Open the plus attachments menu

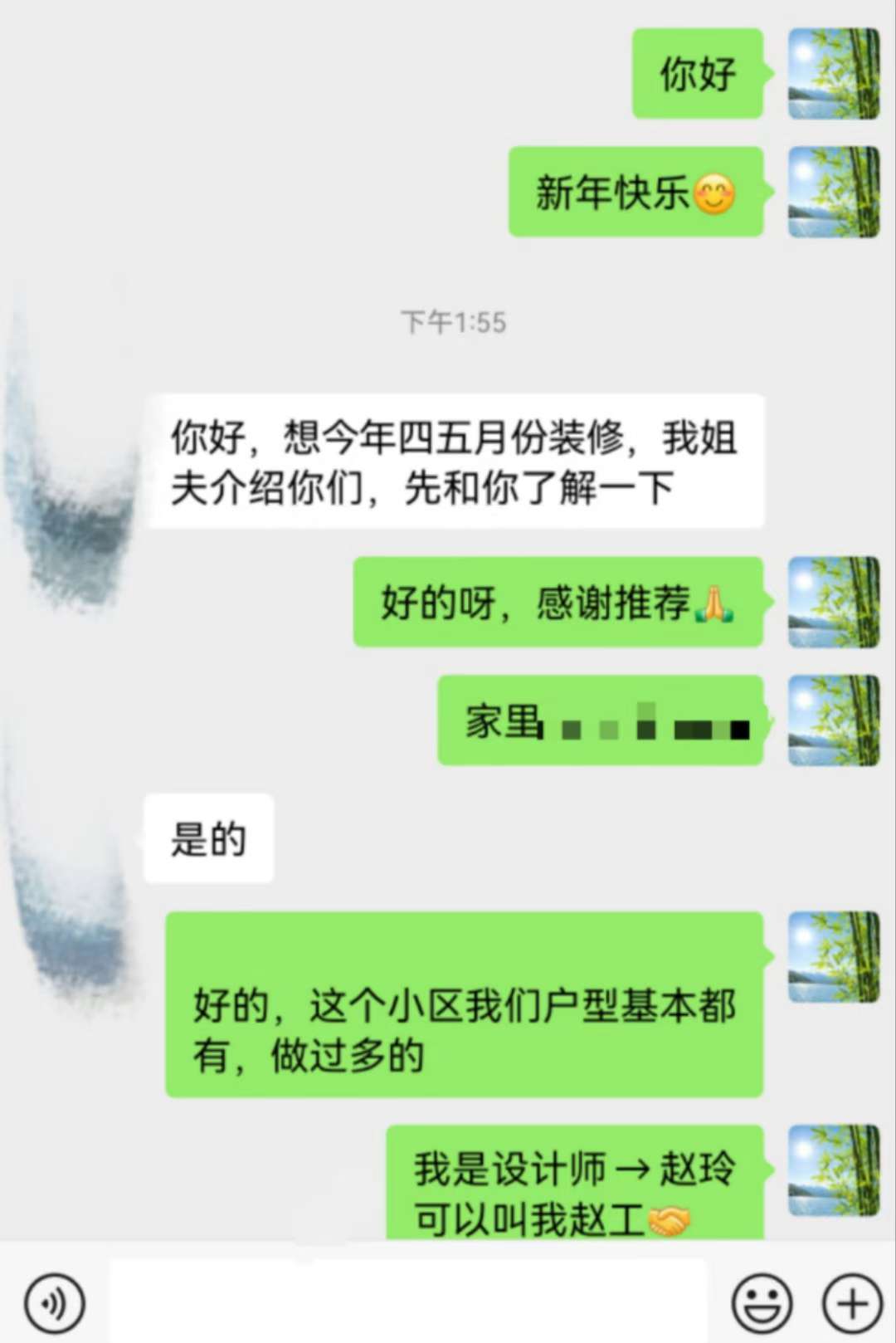pos(852,1303)
